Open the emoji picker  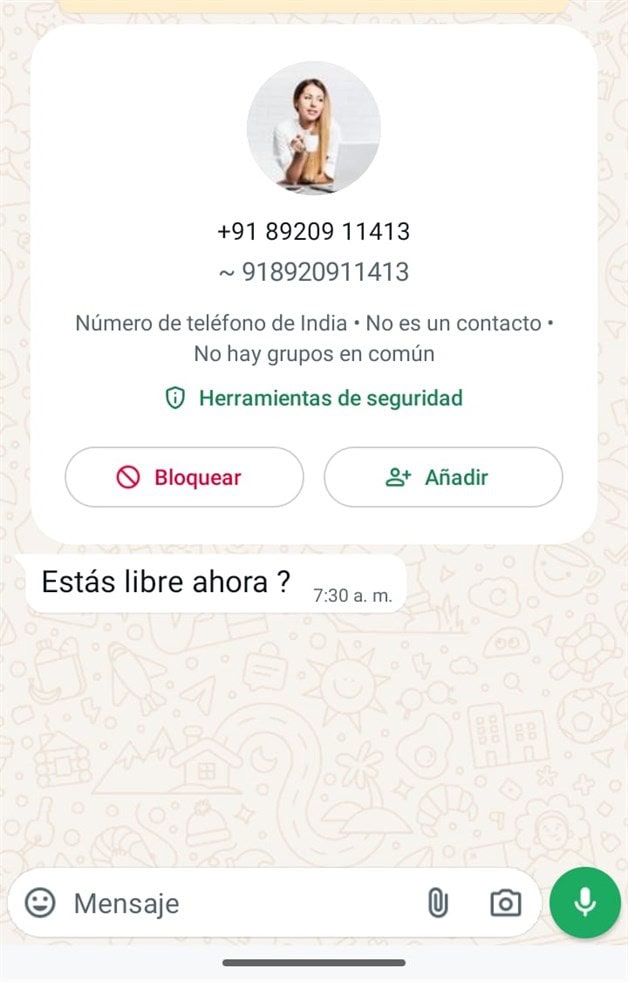(40, 903)
